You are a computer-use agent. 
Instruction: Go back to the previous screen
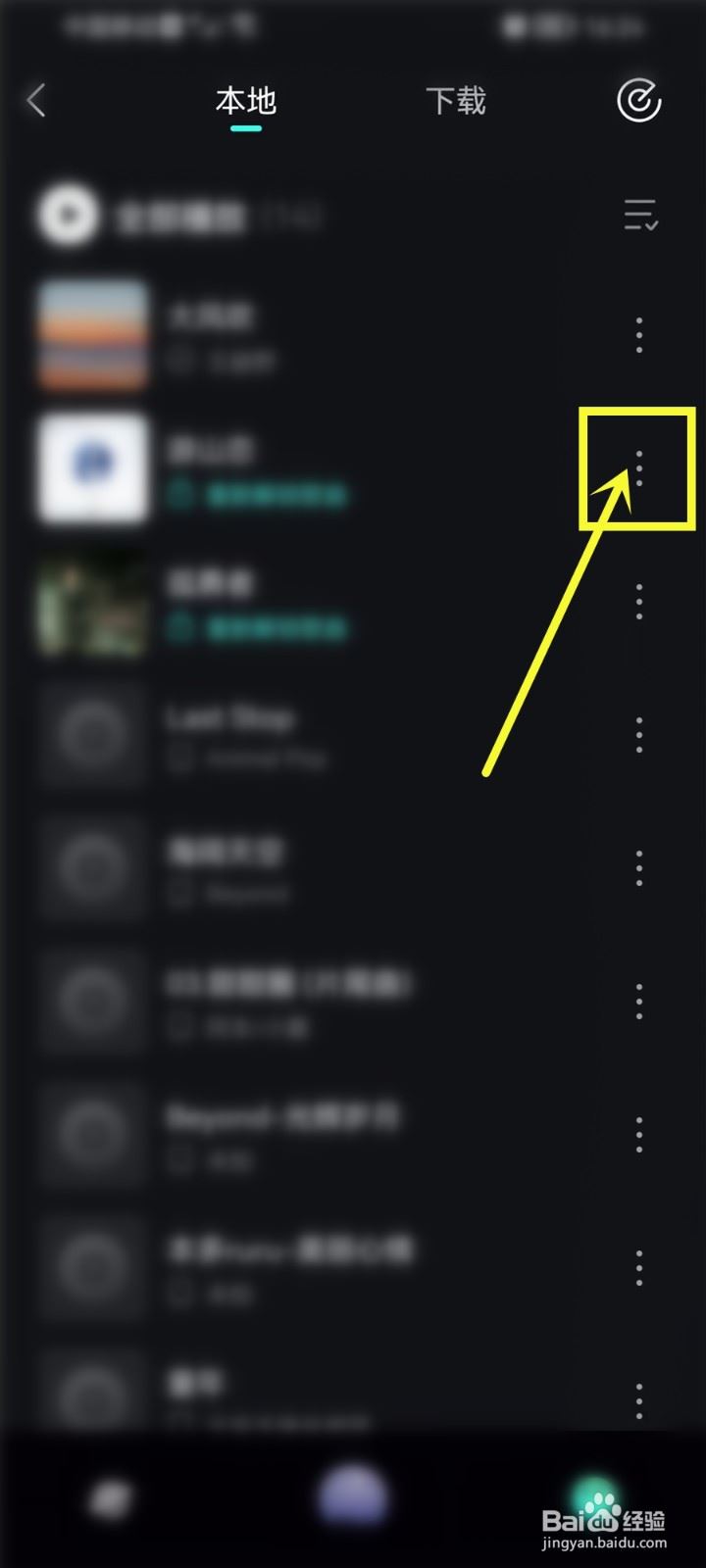coord(36,100)
